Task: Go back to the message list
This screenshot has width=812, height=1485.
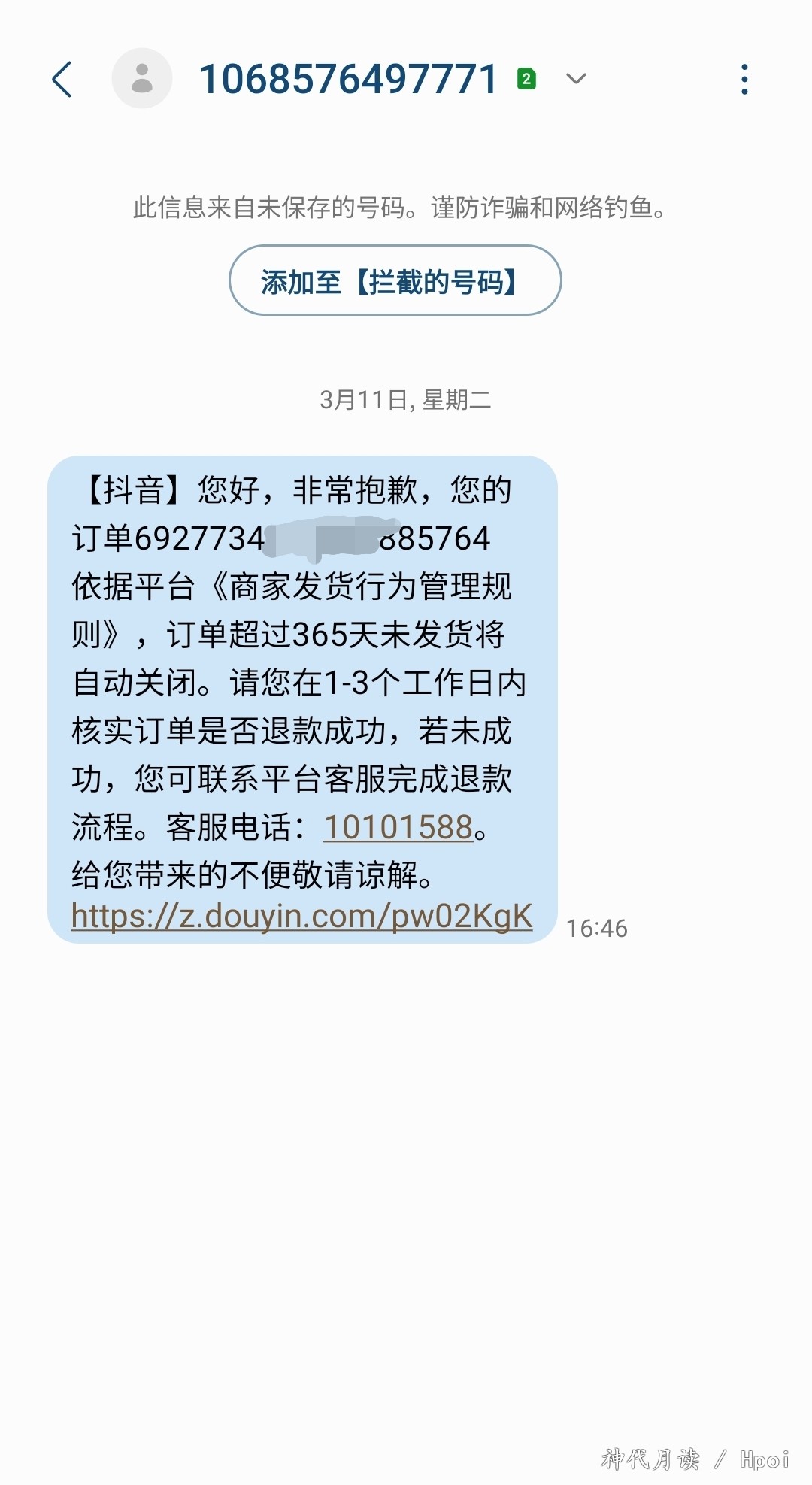Action: [62, 79]
